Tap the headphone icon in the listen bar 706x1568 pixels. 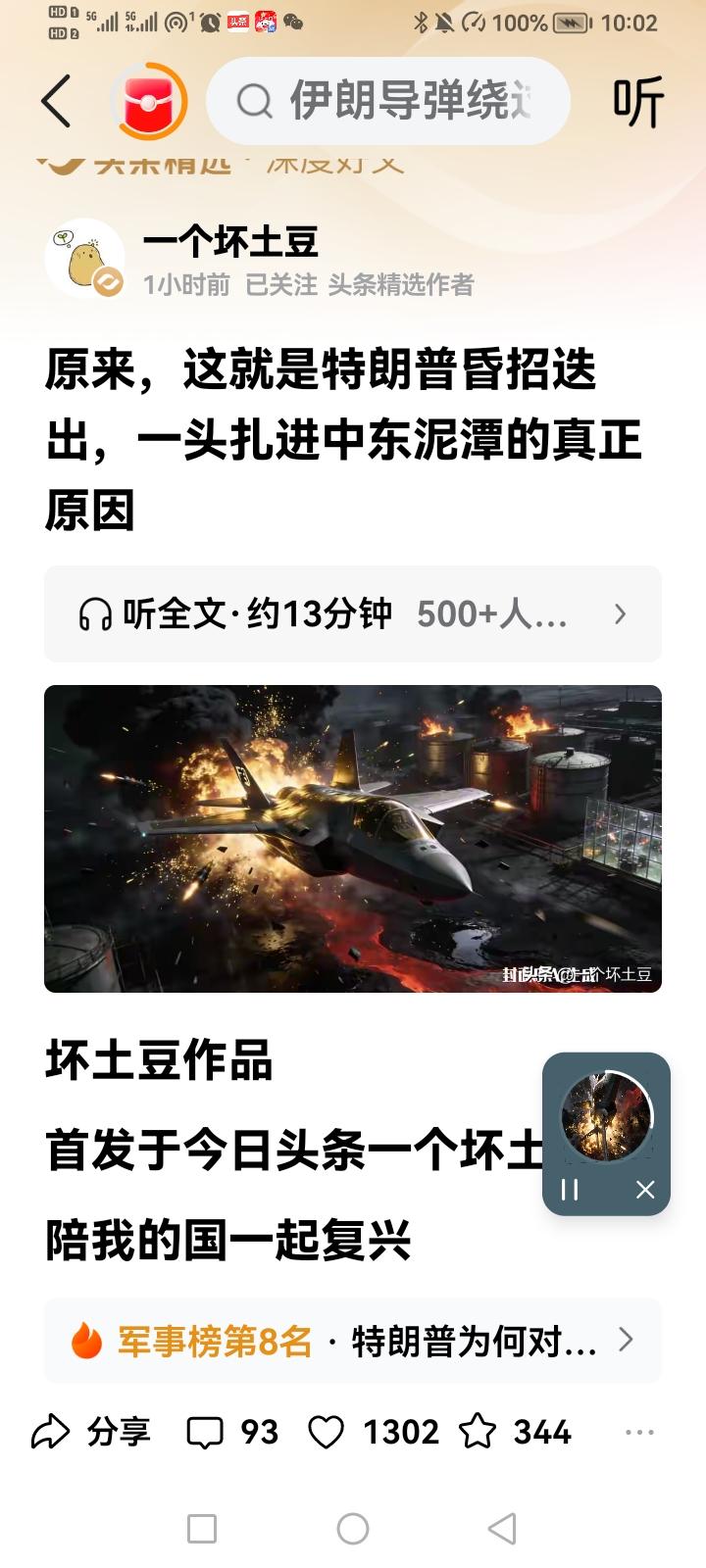[94, 613]
